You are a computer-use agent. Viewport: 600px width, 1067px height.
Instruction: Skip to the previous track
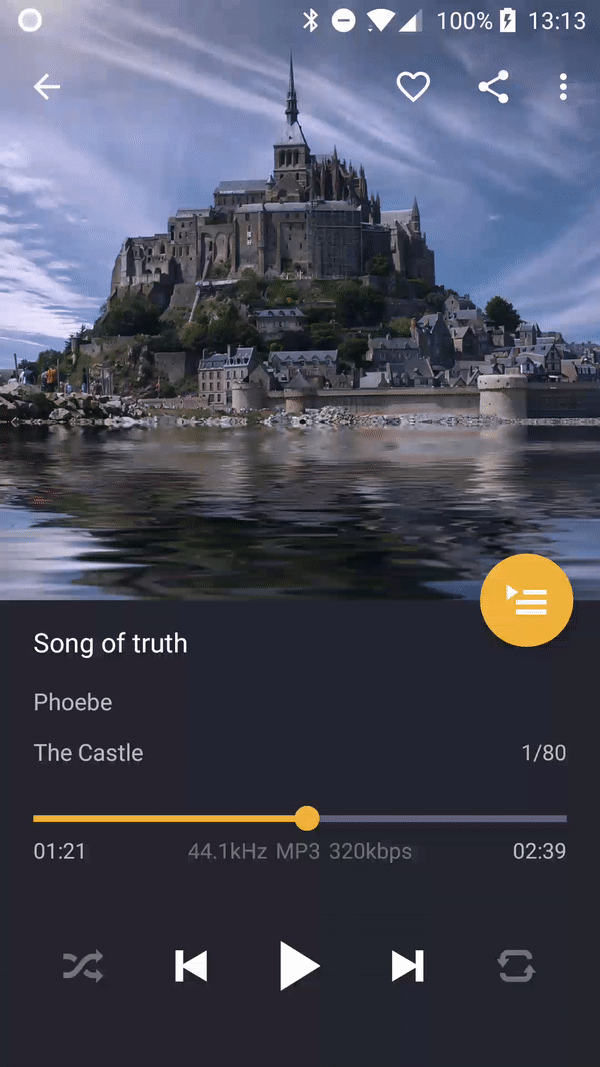tap(191, 966)
